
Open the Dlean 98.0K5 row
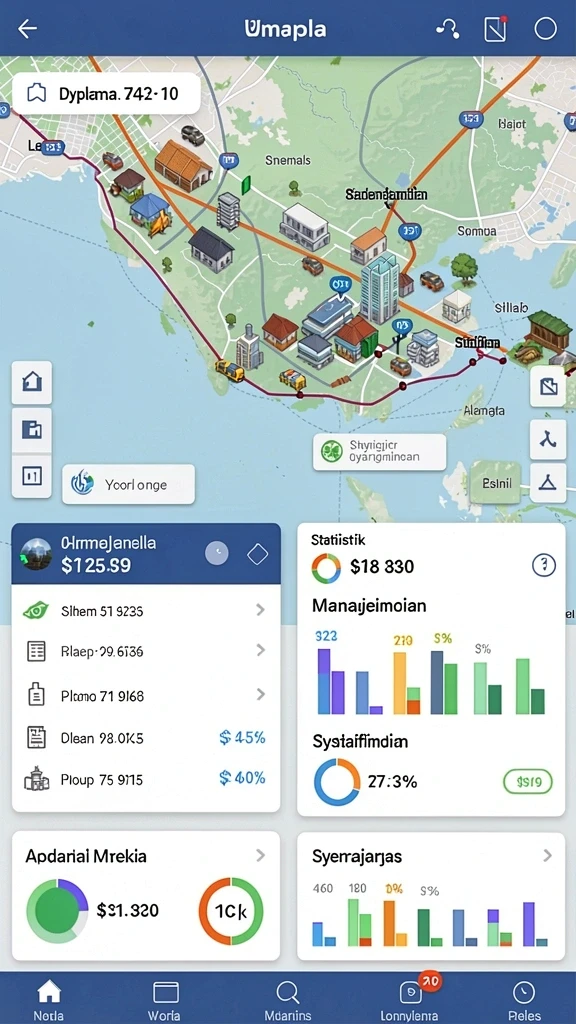coord(146,738)
